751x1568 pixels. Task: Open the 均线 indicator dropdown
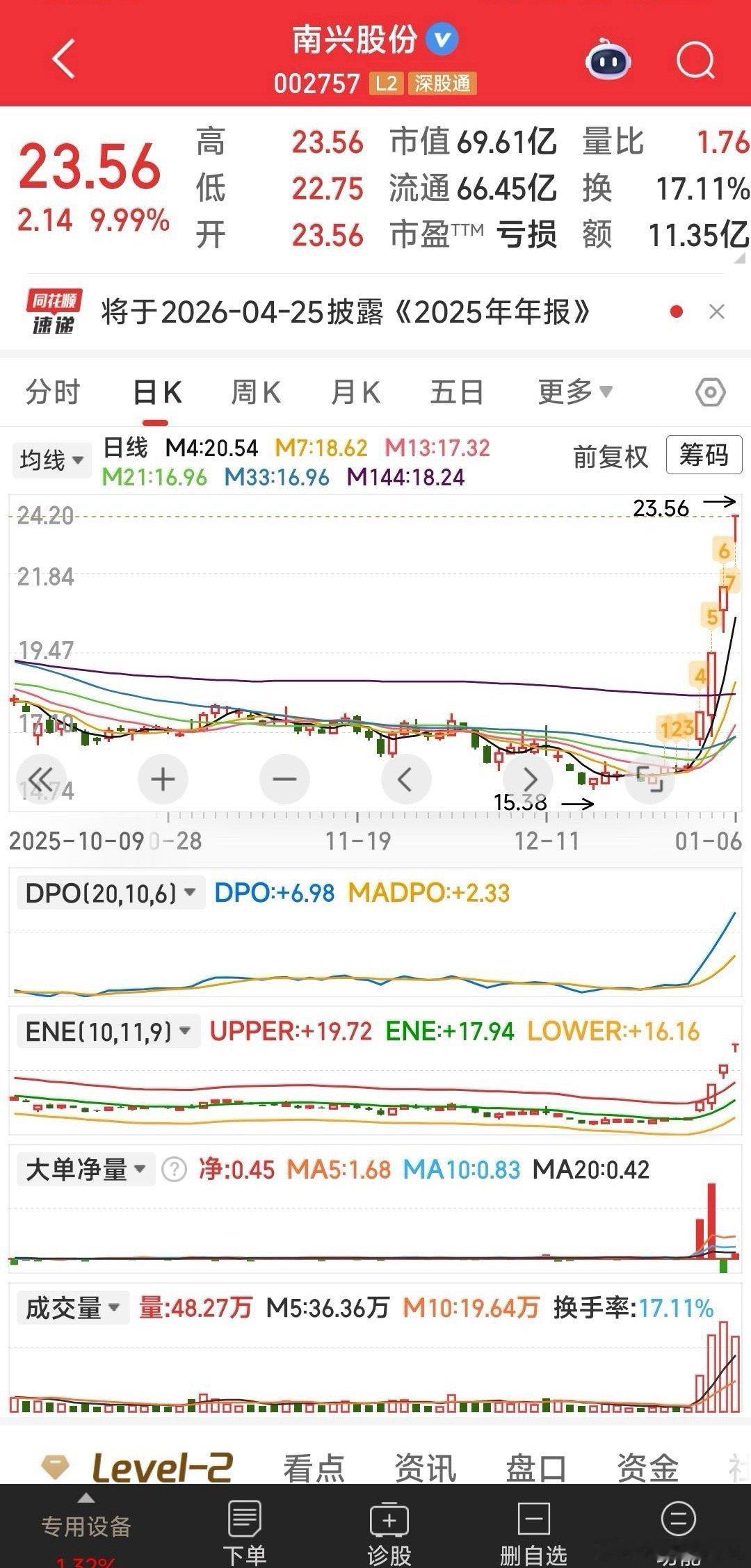coord(51,460)
